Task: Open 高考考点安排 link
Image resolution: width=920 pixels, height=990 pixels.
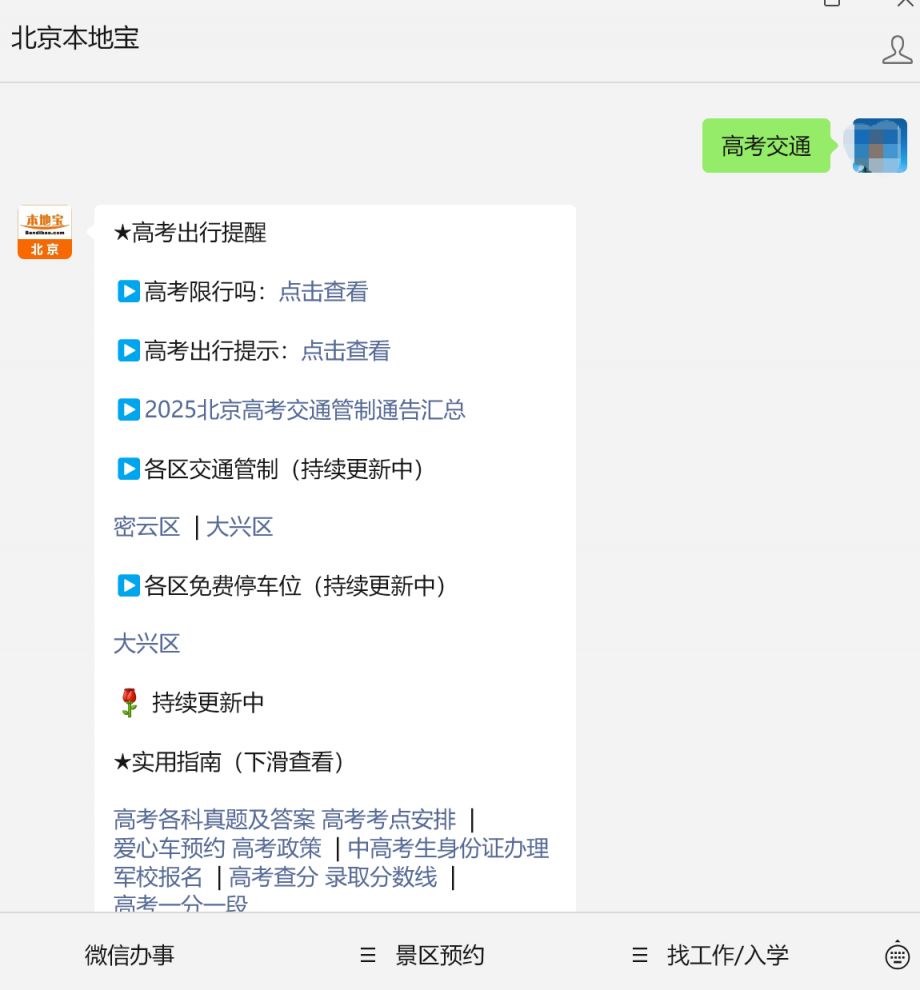Action: 389,820
